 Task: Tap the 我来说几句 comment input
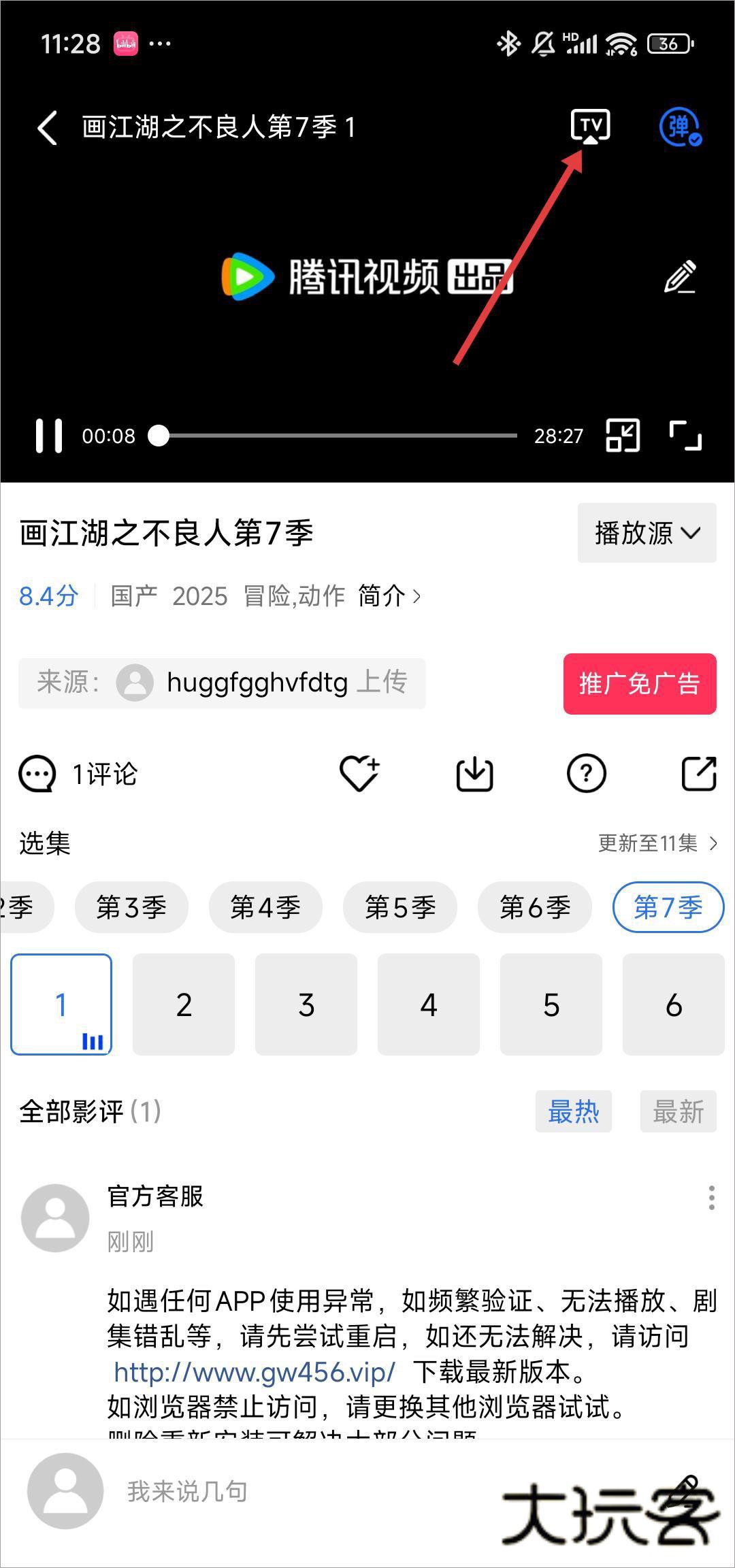(x=187, y=1491)
